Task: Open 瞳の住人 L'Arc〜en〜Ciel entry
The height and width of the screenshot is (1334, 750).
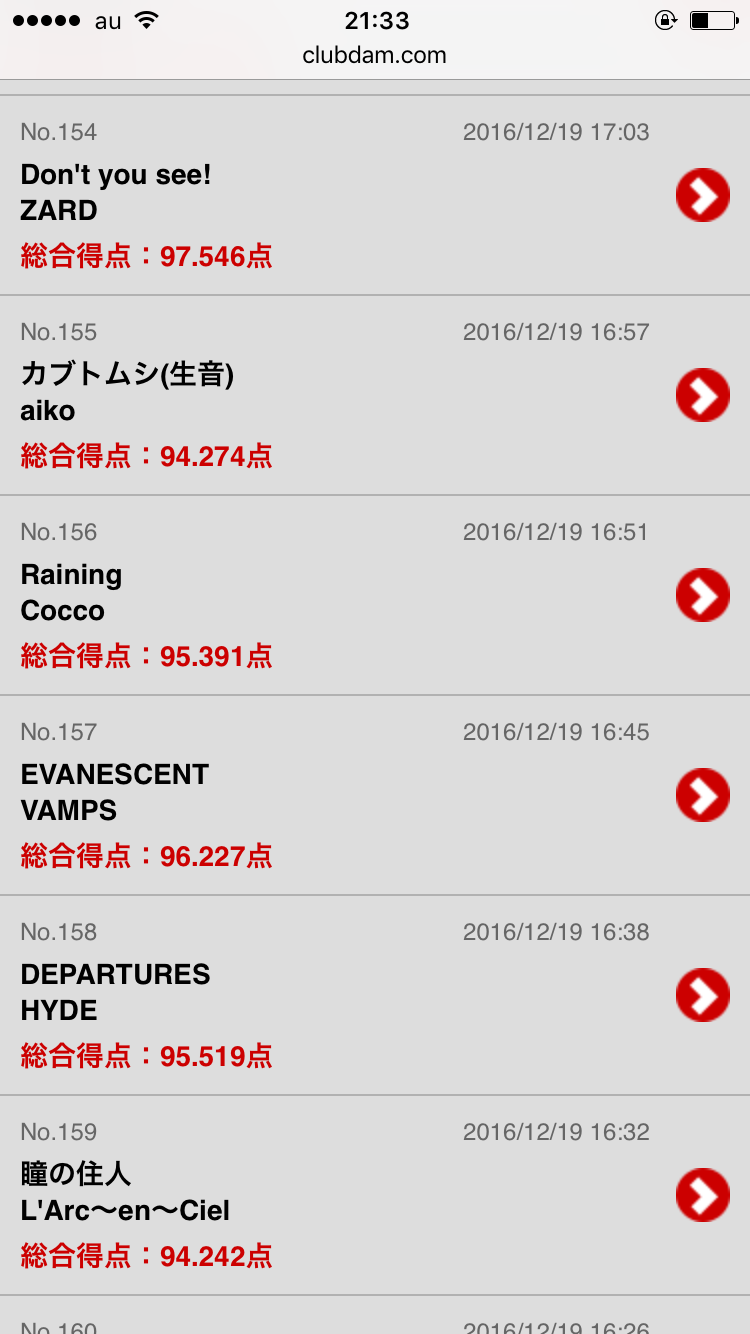Action: pyautogui.click(x=375, y=1195)
